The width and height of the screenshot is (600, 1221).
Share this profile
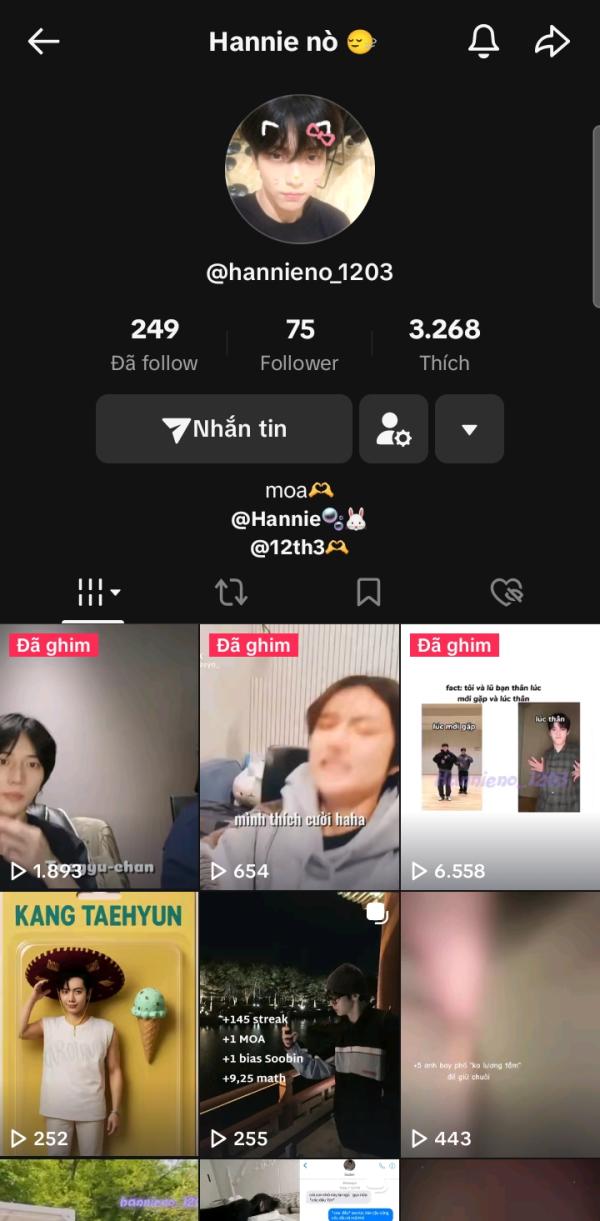click(551, 41)
